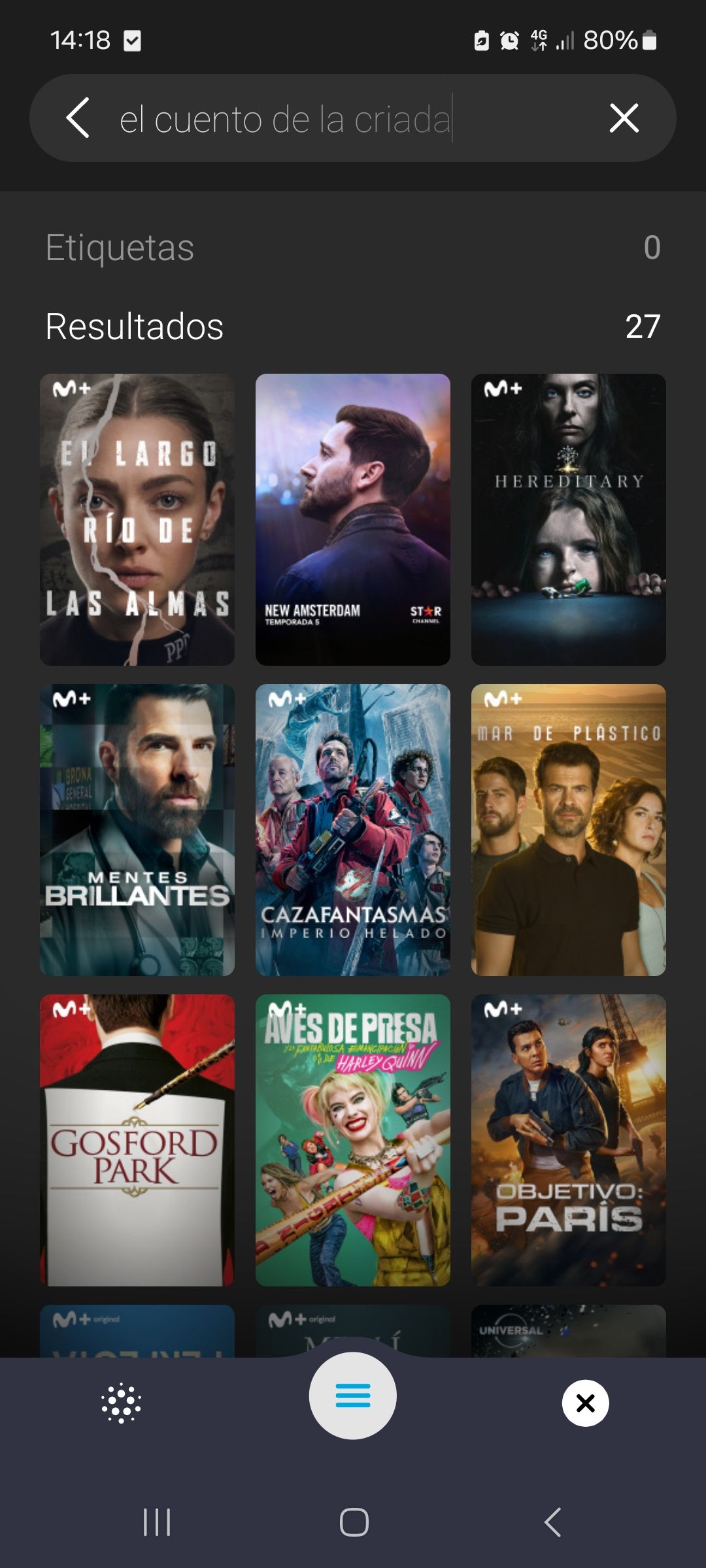Open El largo río de las almas
The width and height of the screenshot is (706, 1568).
click(137, 519)
